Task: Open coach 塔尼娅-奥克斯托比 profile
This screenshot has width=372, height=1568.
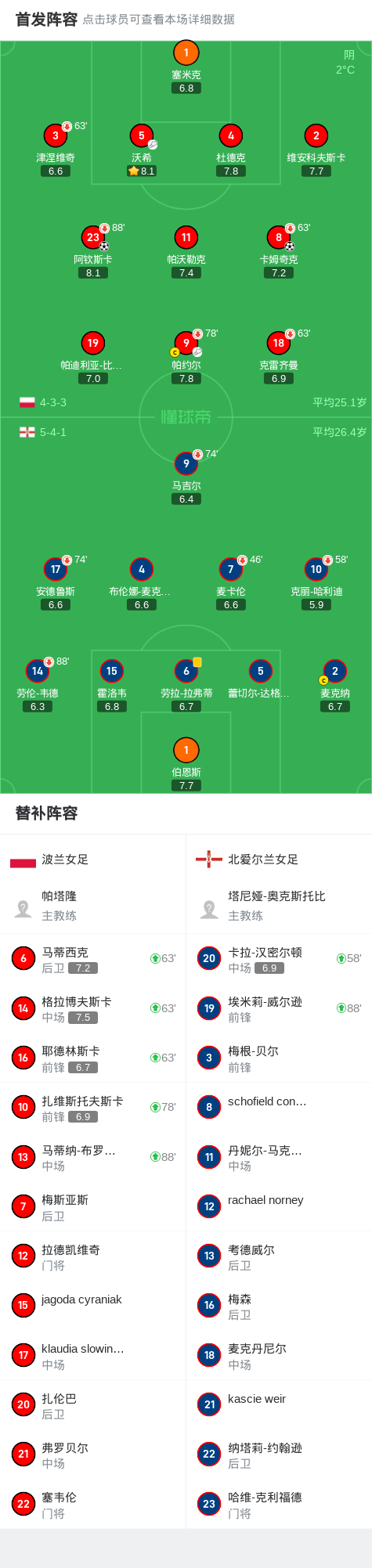Action: [279, 907]
